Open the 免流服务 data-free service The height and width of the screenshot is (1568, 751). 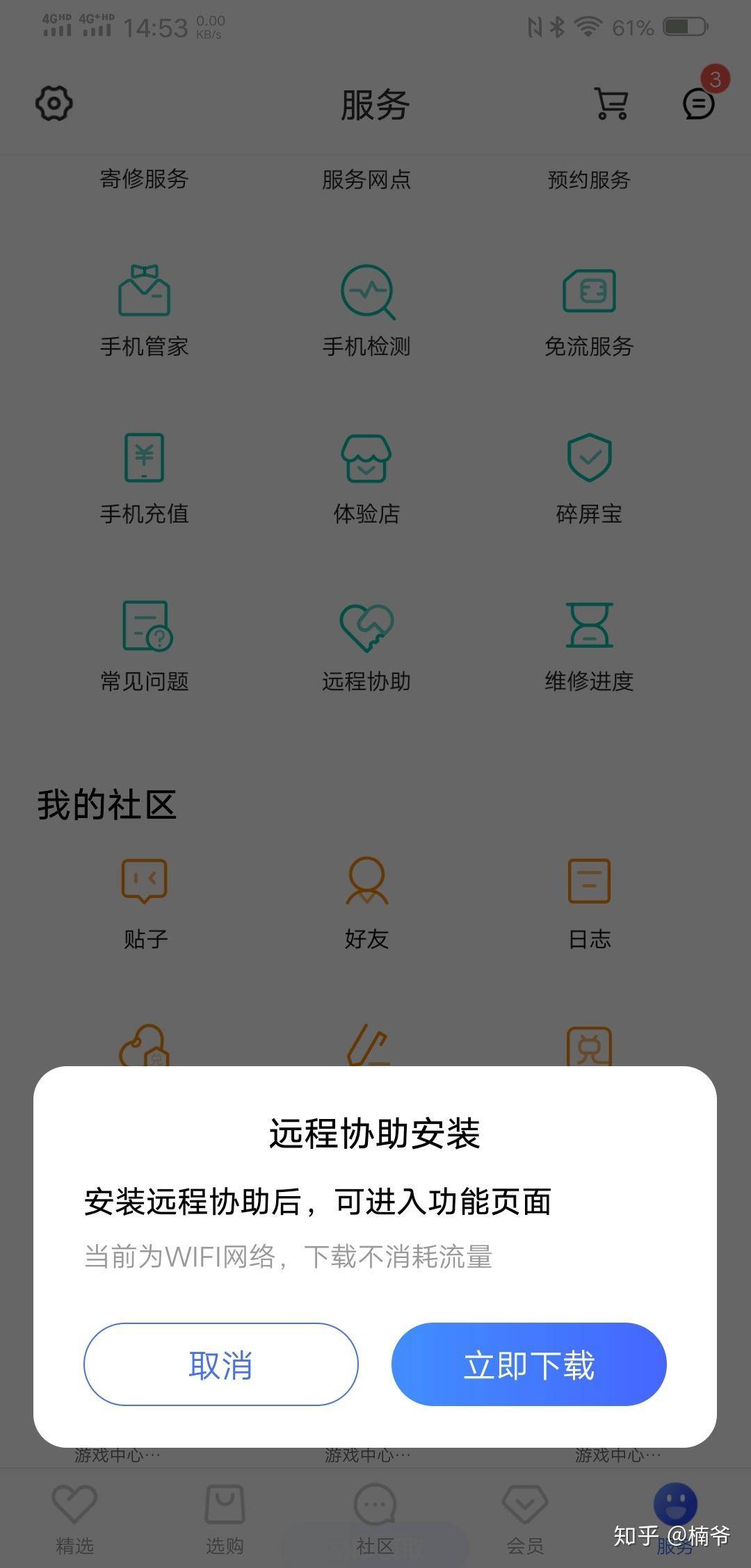(x=589, y=309)
